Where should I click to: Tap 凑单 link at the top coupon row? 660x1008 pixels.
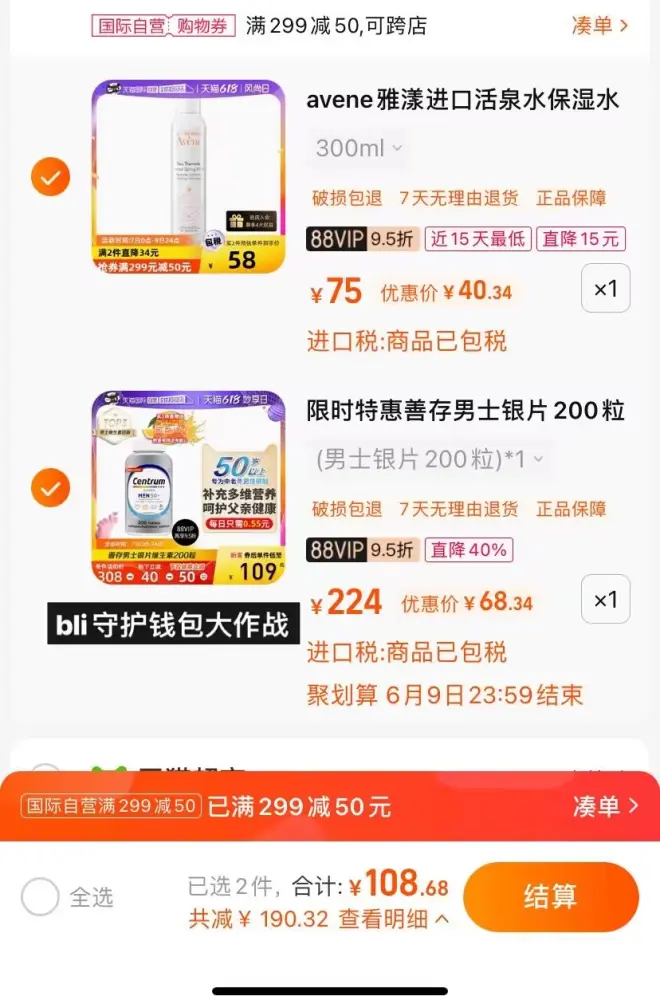click(600, 26)
